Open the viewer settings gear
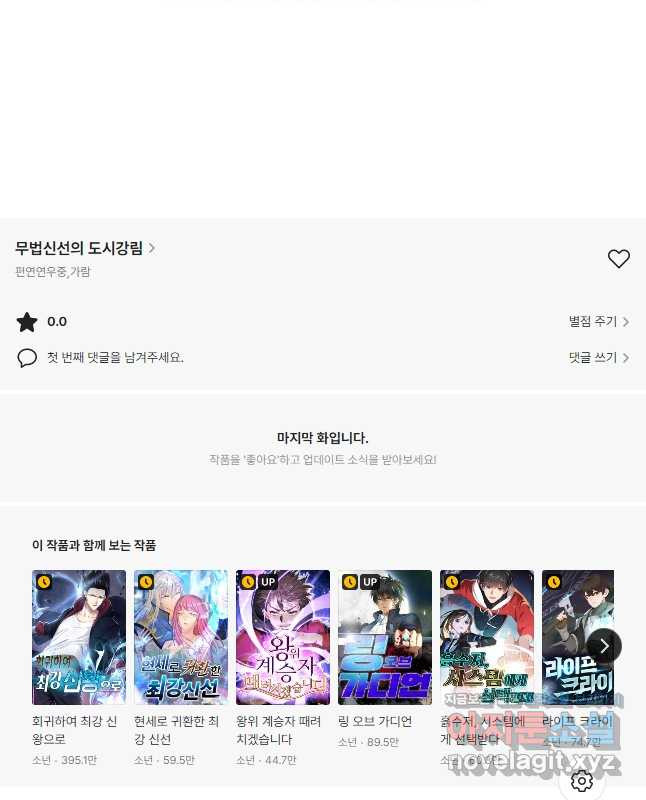 click(x=582, y=781)
